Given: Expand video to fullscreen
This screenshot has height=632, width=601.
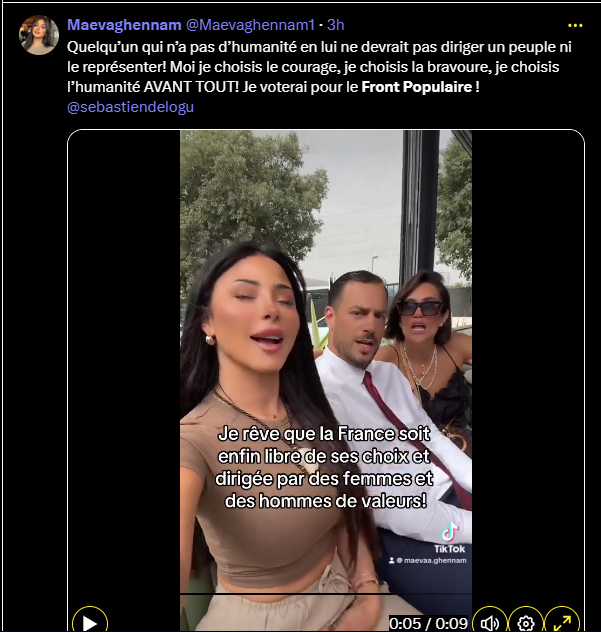Looking at the screenshot, I should (562, 622).
